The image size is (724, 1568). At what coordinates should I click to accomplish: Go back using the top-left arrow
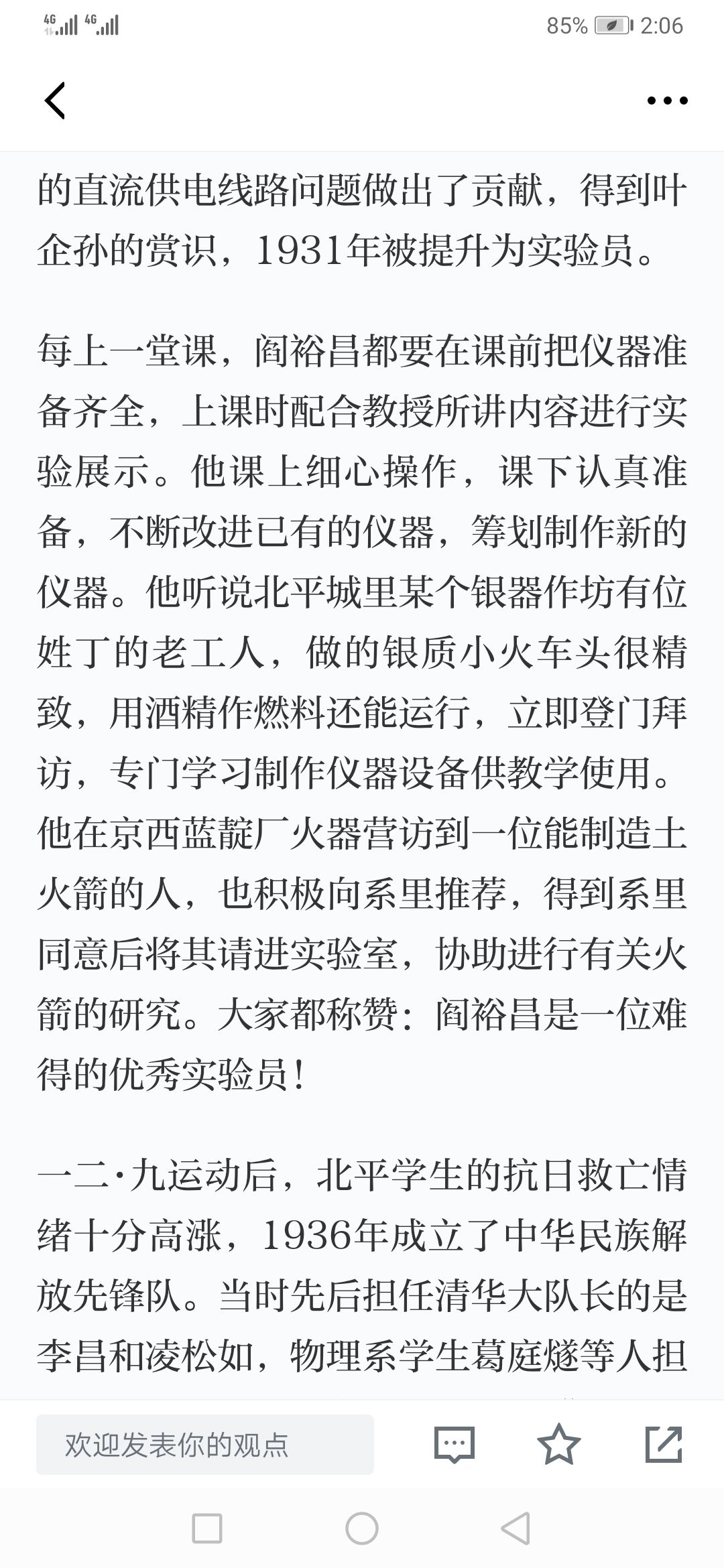pyautogui.click(x=55, y=101)
